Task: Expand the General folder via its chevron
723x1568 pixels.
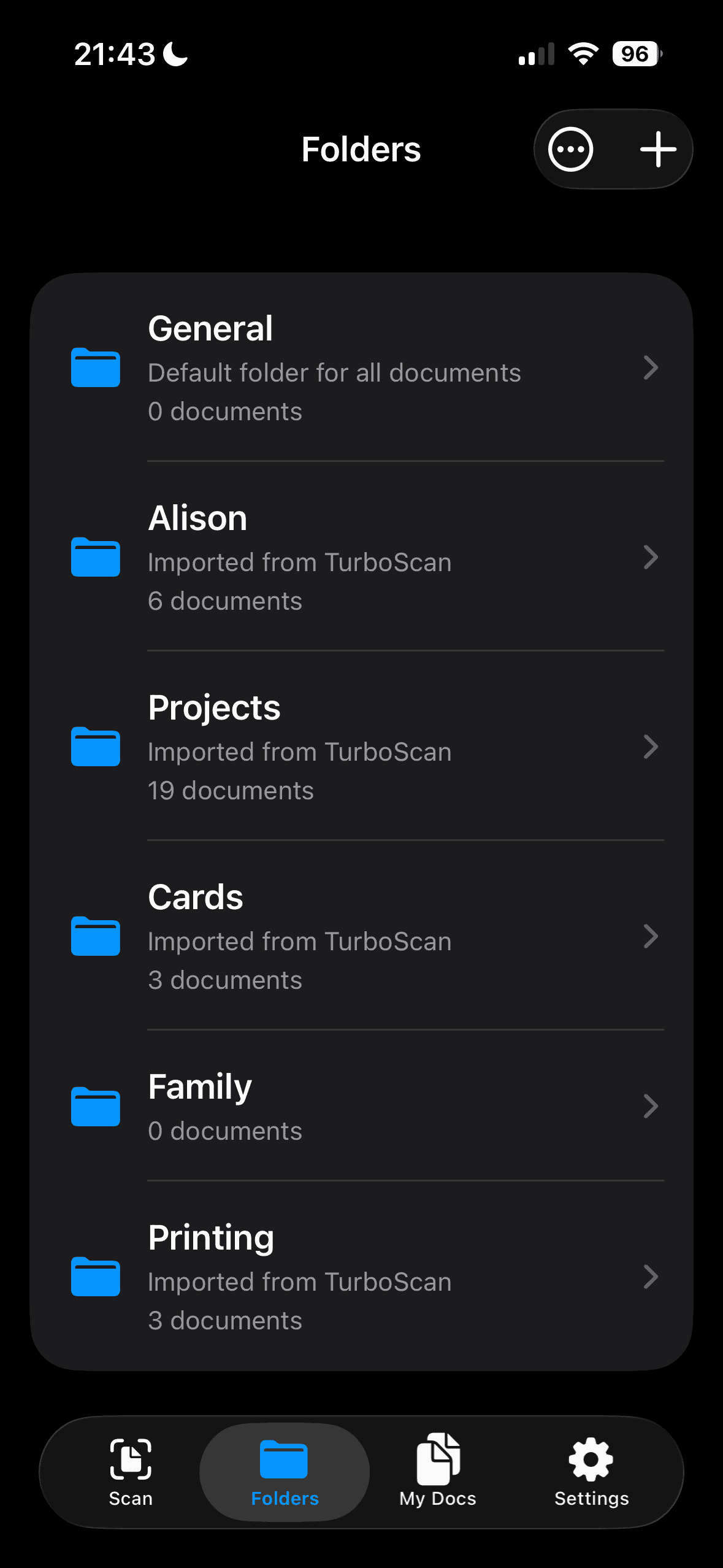Action: pyautogui.click(x=650, y=368)
